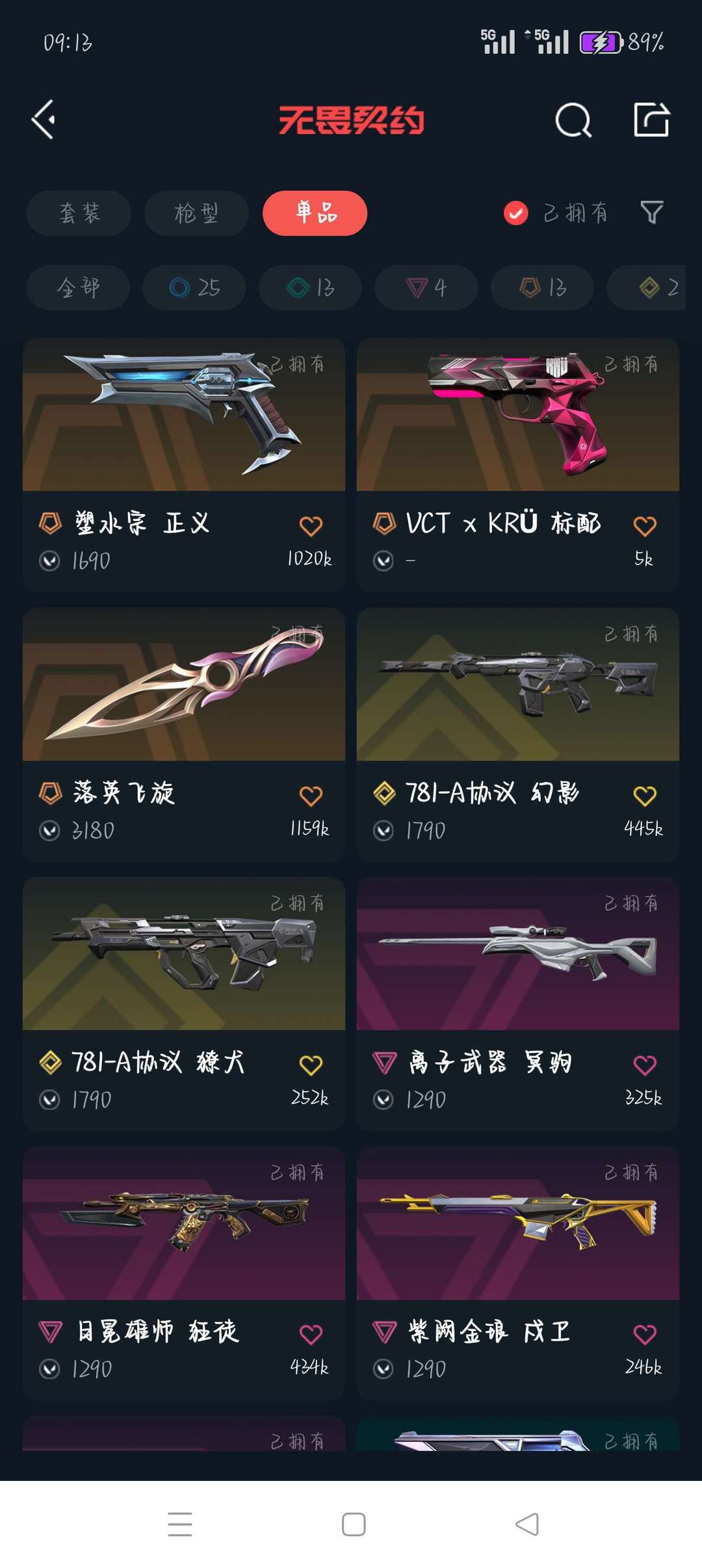Open the search function

pos(573,121)
